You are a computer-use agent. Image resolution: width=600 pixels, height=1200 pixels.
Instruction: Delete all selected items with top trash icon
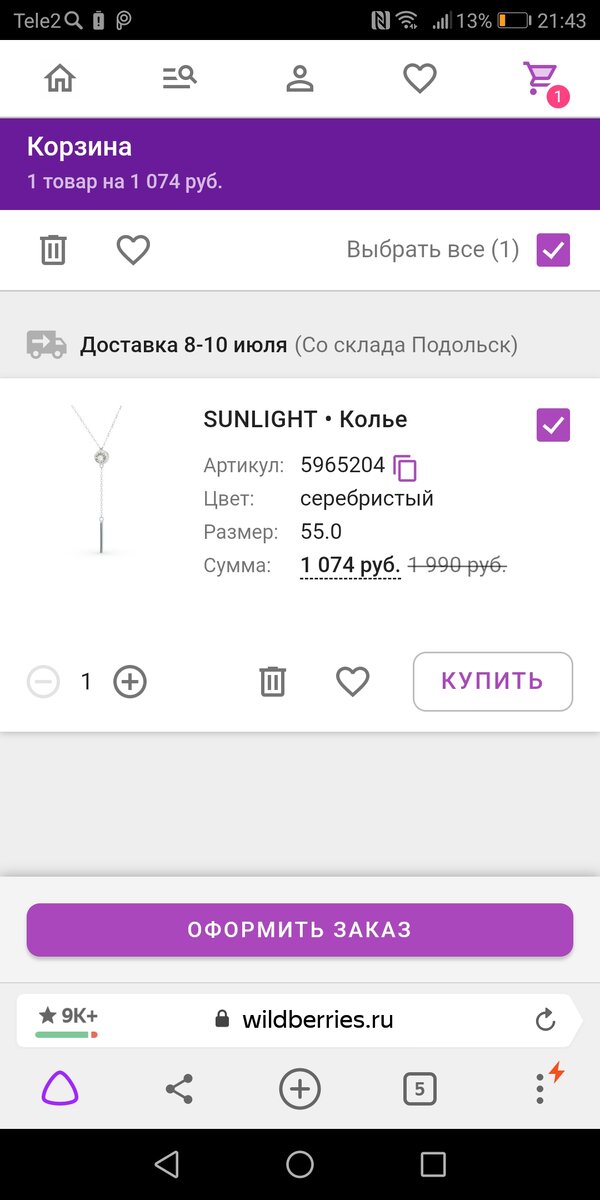pos(53,250)
